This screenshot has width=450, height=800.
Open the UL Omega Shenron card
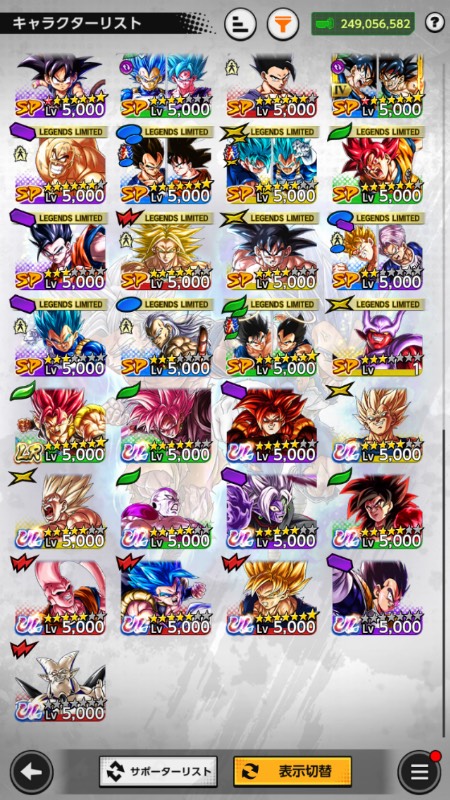click(x=60, y=685)
